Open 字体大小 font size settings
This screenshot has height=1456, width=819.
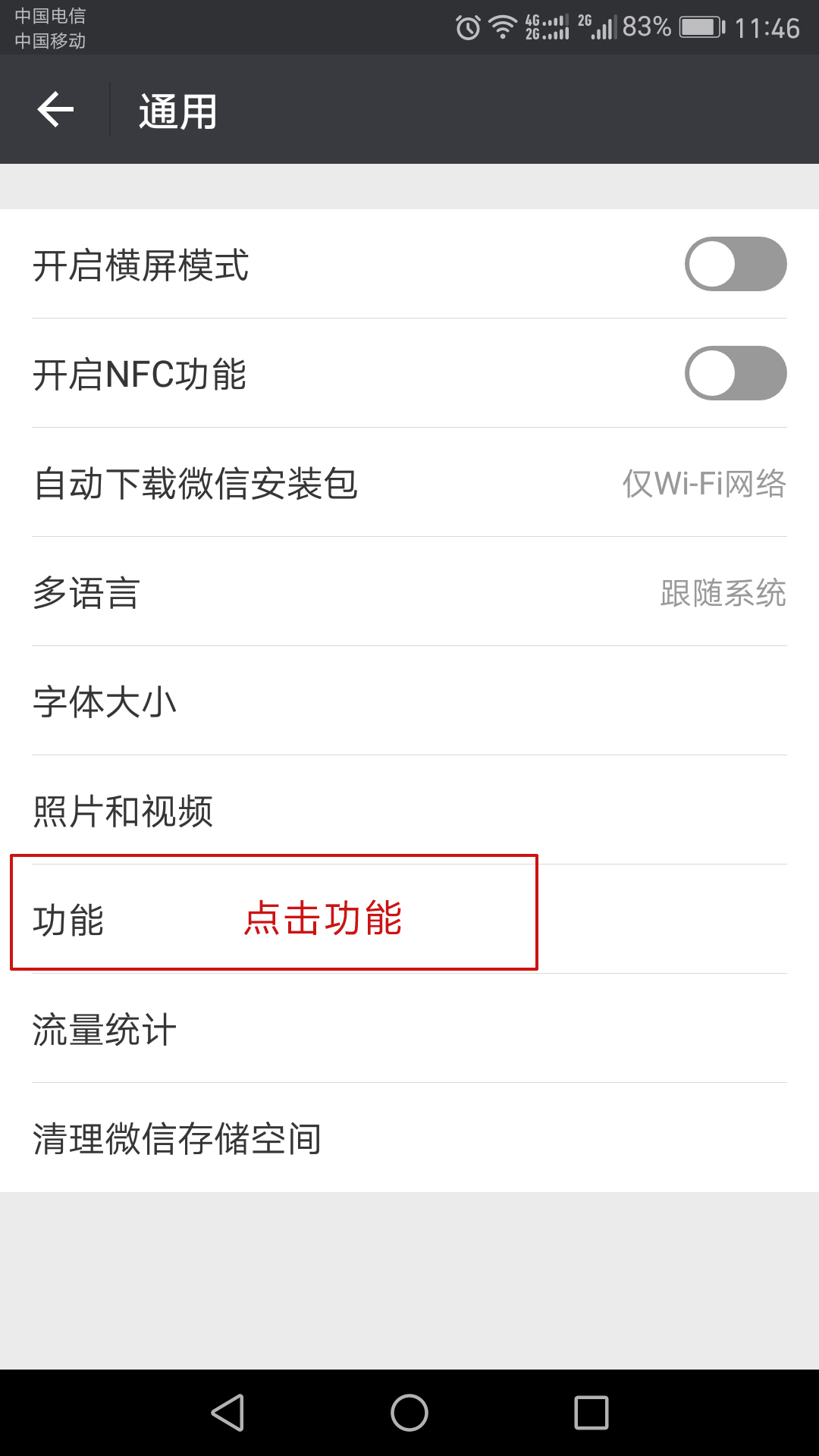click(409, 701)
